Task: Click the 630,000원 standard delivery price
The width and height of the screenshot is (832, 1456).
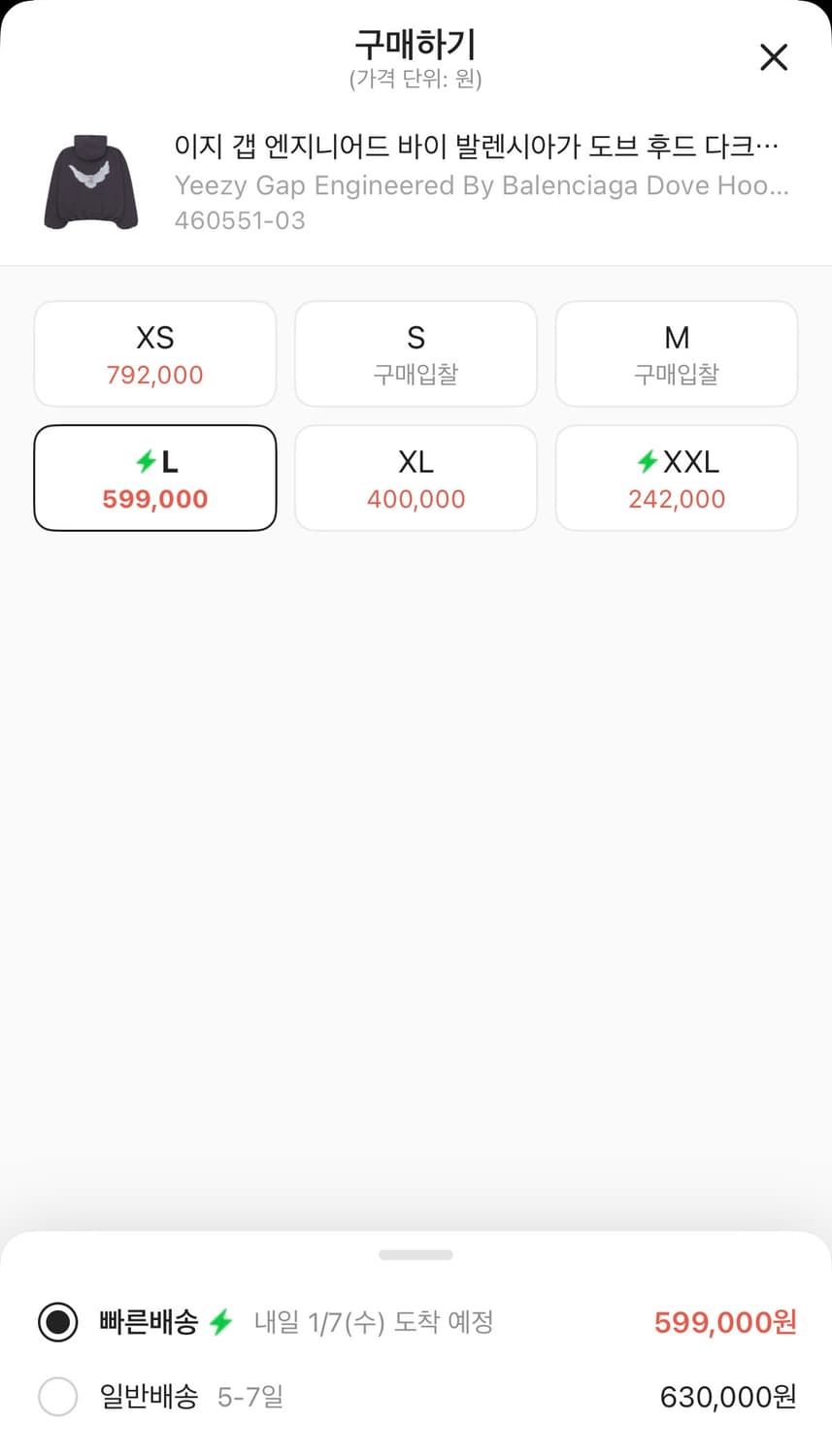Action: [x=728, y=1396]
